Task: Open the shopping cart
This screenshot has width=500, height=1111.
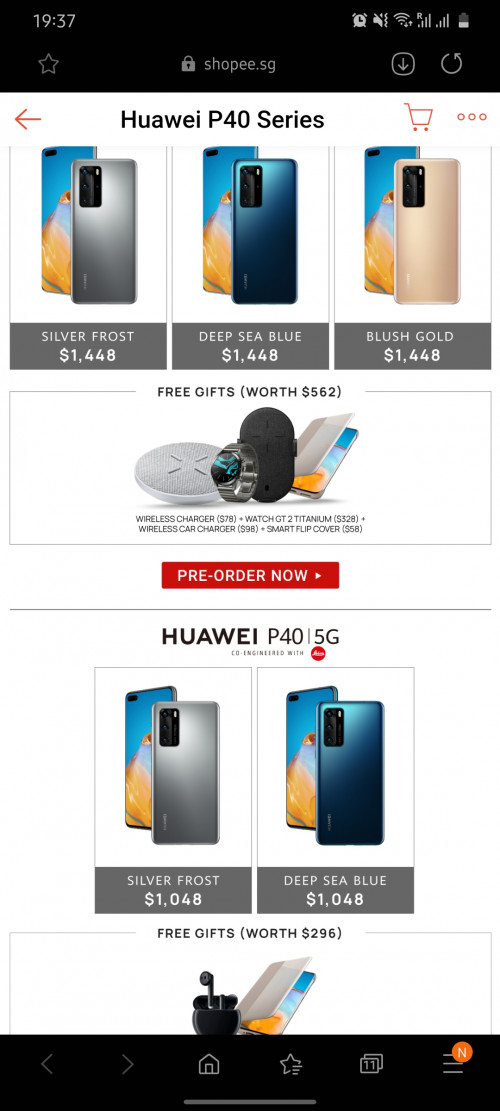Action: [x=418, y=117]
